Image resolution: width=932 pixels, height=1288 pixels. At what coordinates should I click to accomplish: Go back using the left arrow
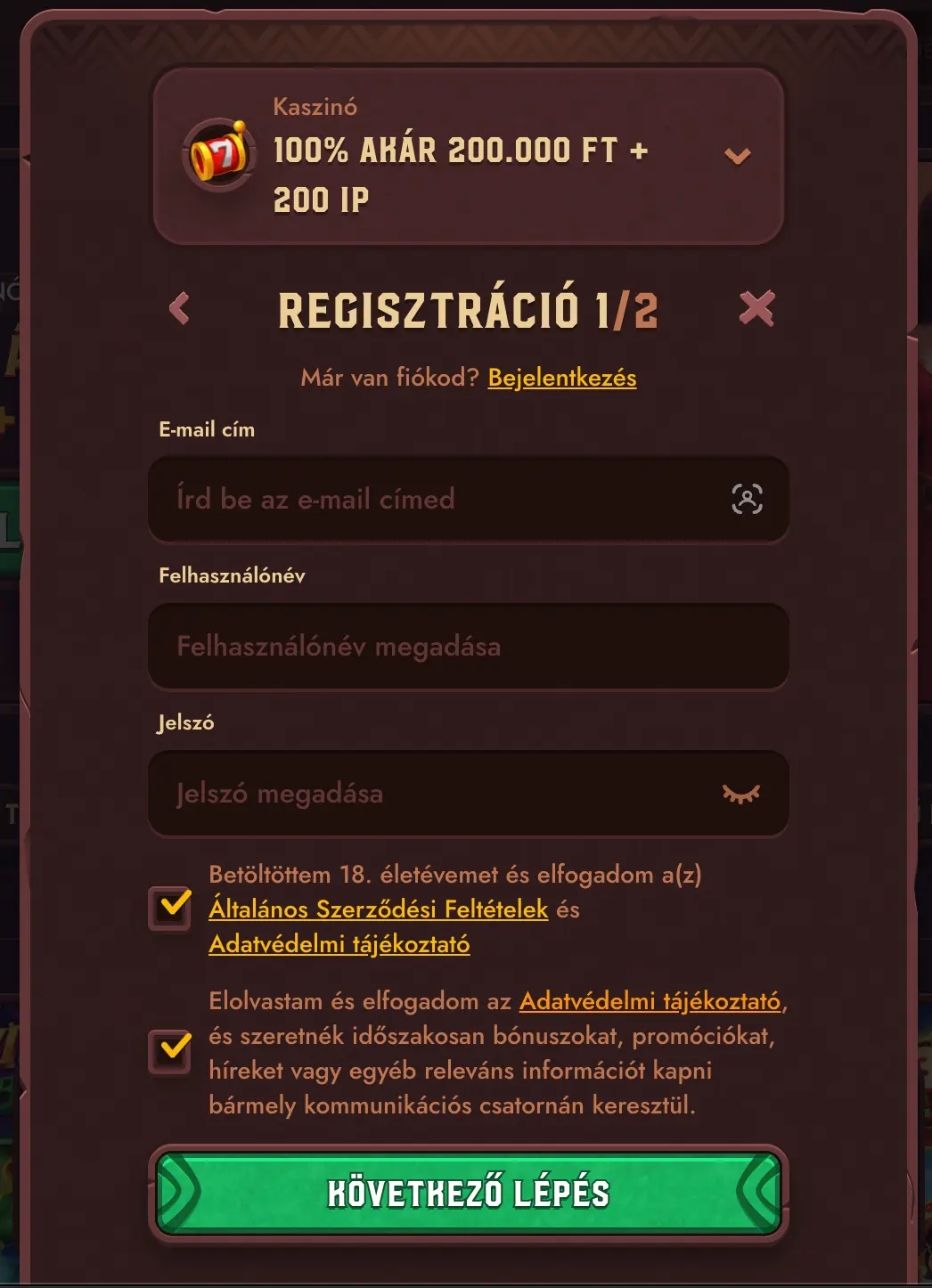click(x=179, y=309)
